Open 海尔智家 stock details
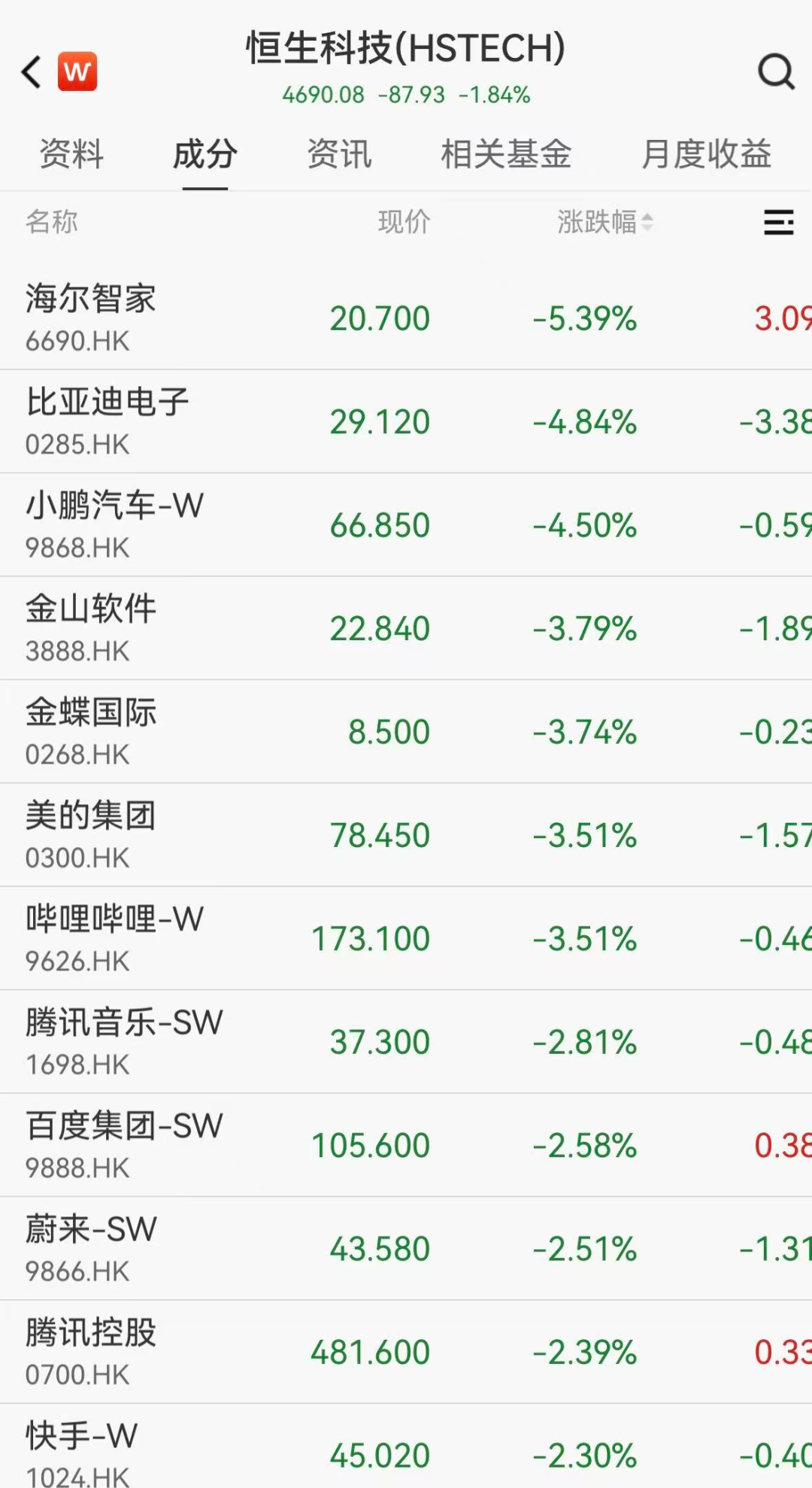812x1488 pixels. (x=301, y=316)
